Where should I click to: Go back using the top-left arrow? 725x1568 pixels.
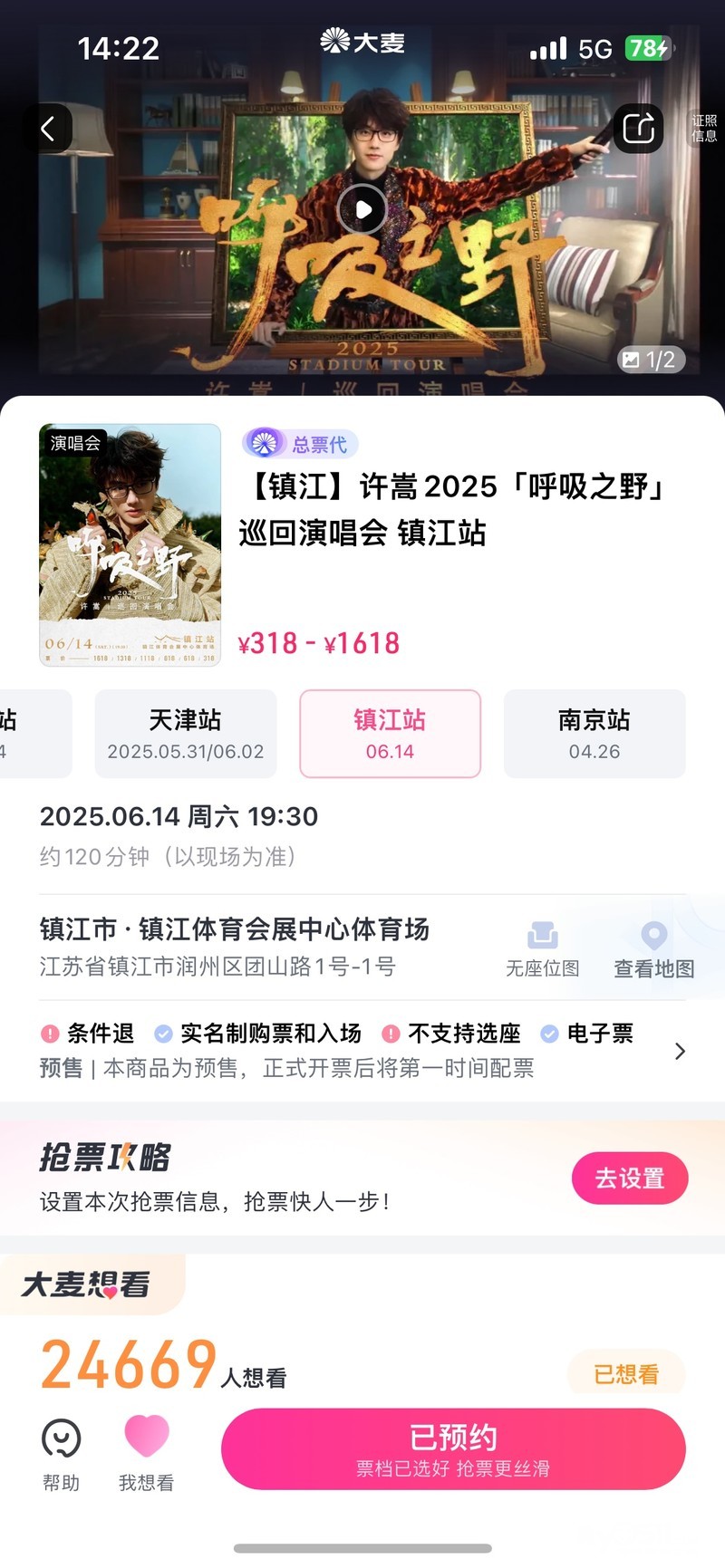[48, 129]
